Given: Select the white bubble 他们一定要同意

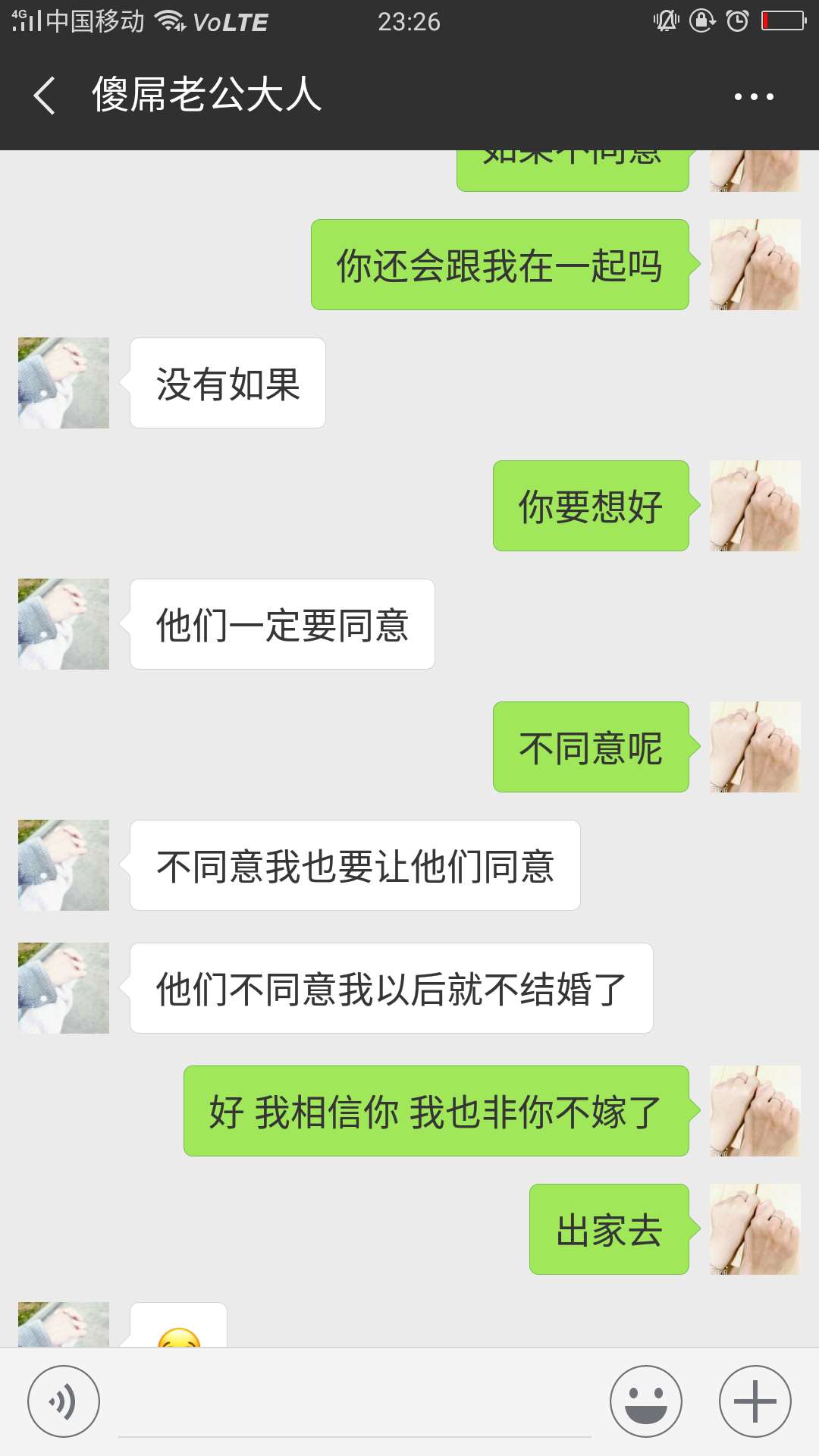Looking at the screenshot, I should pyautogui.click(x=281, y=622).
